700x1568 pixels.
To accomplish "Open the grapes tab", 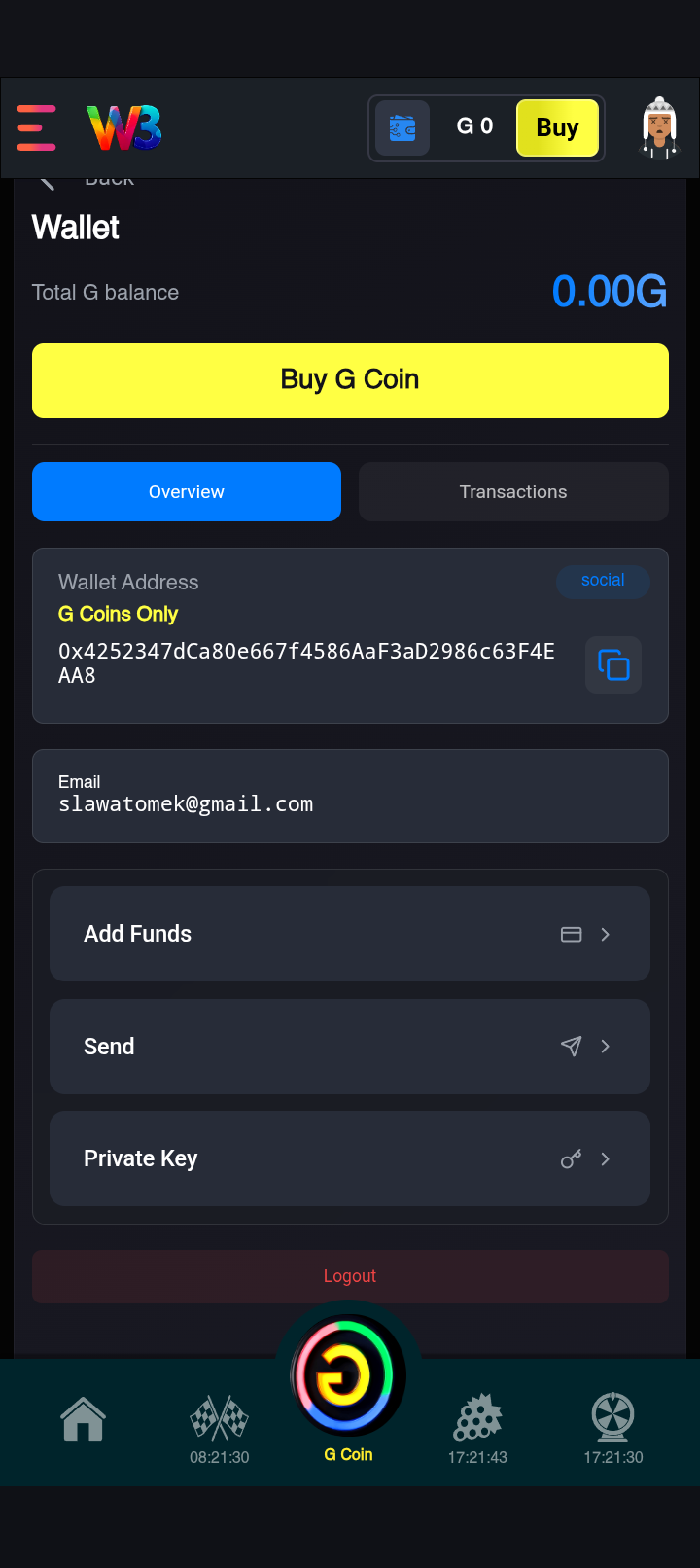I will point(477,1426).
